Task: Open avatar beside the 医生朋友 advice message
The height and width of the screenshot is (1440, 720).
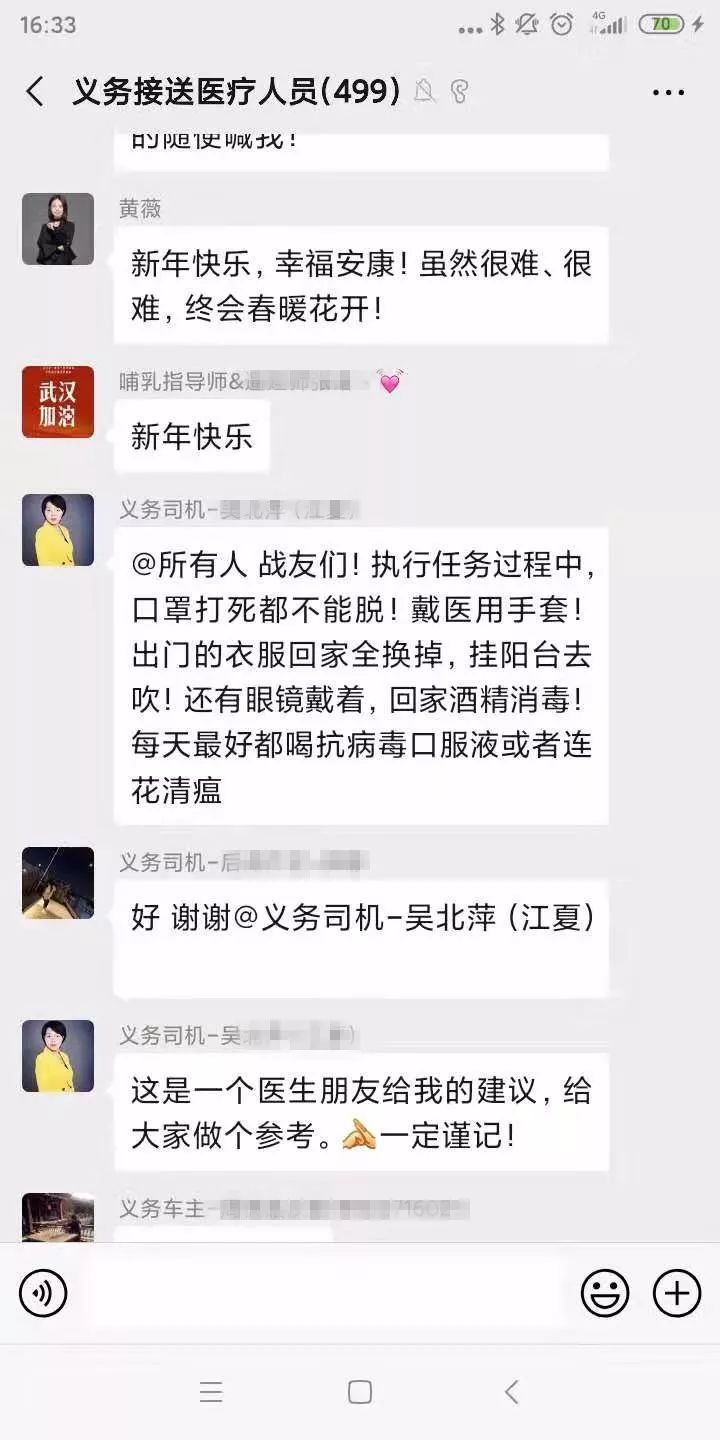Action: (58, 1056)
